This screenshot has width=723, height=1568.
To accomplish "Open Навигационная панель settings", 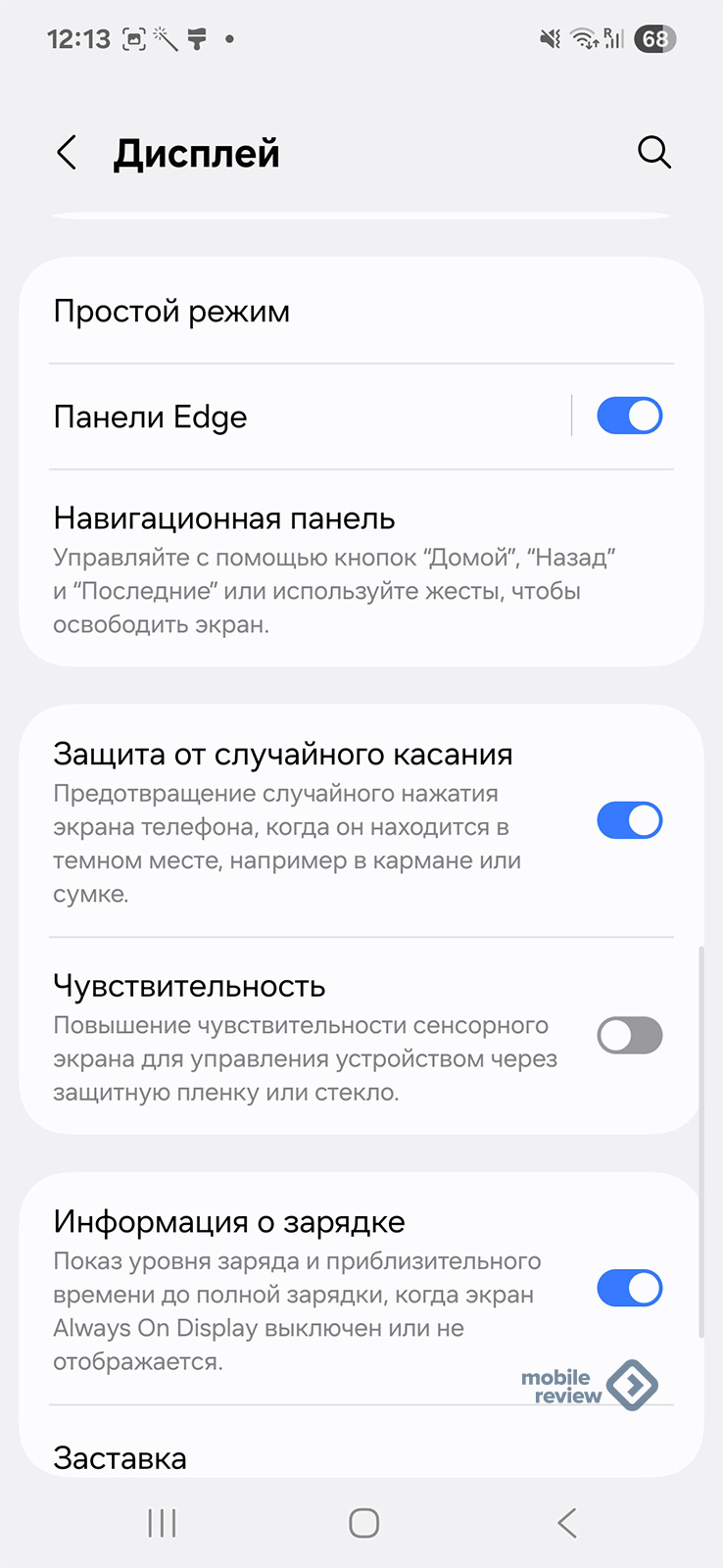I will (x=361, y=568).
